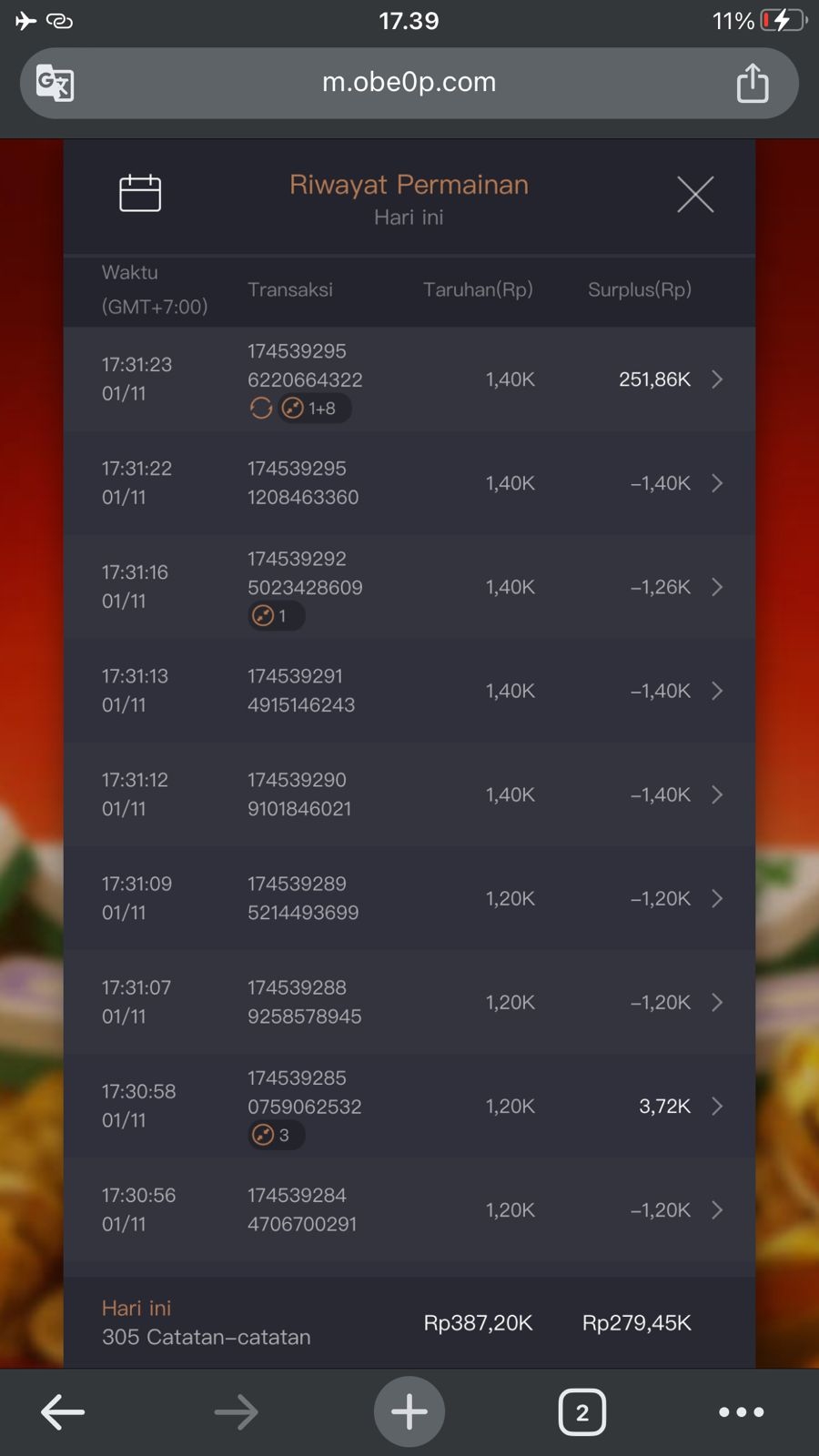Edit the m.obe0p.com address field
This screenshot has width=819, height=1456.
[409, 82]
